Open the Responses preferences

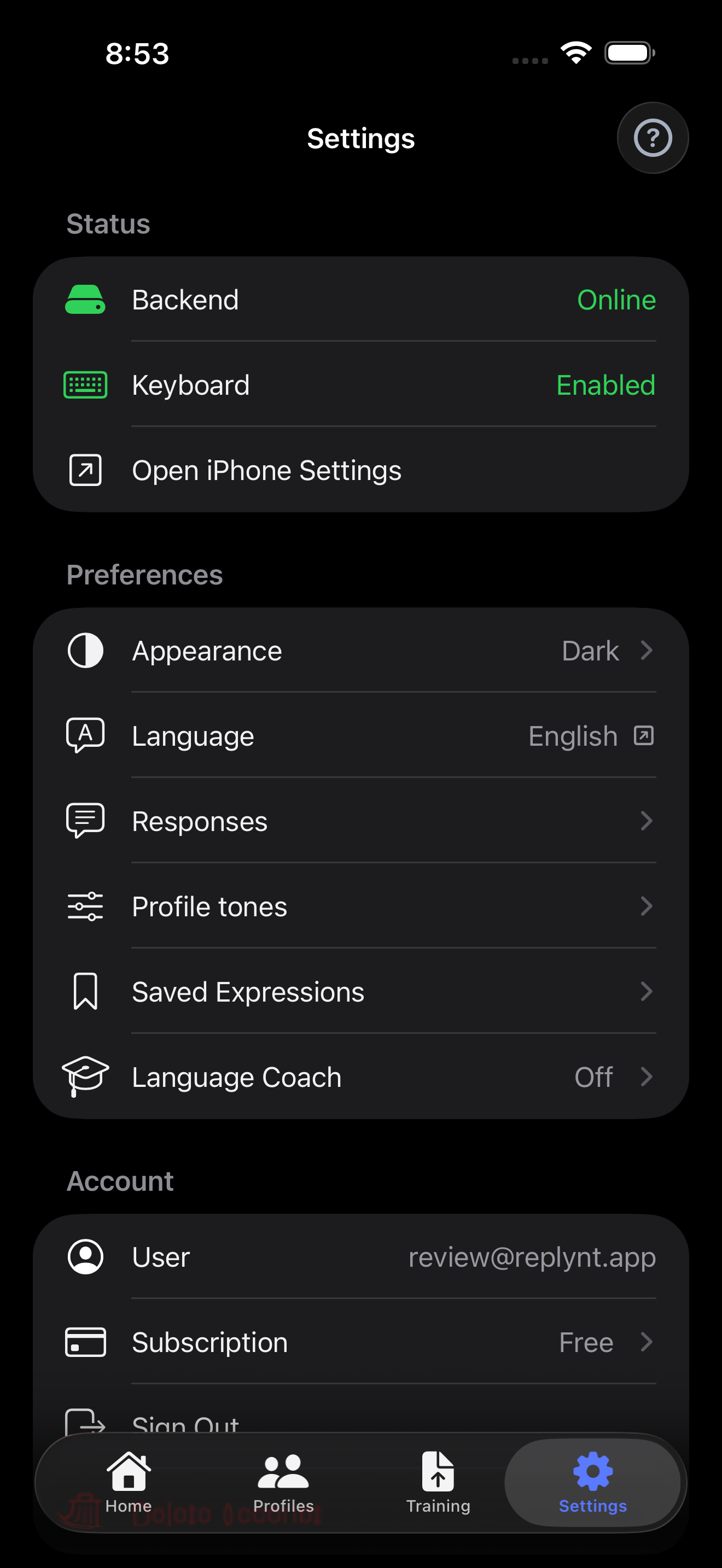coord(361,821)
